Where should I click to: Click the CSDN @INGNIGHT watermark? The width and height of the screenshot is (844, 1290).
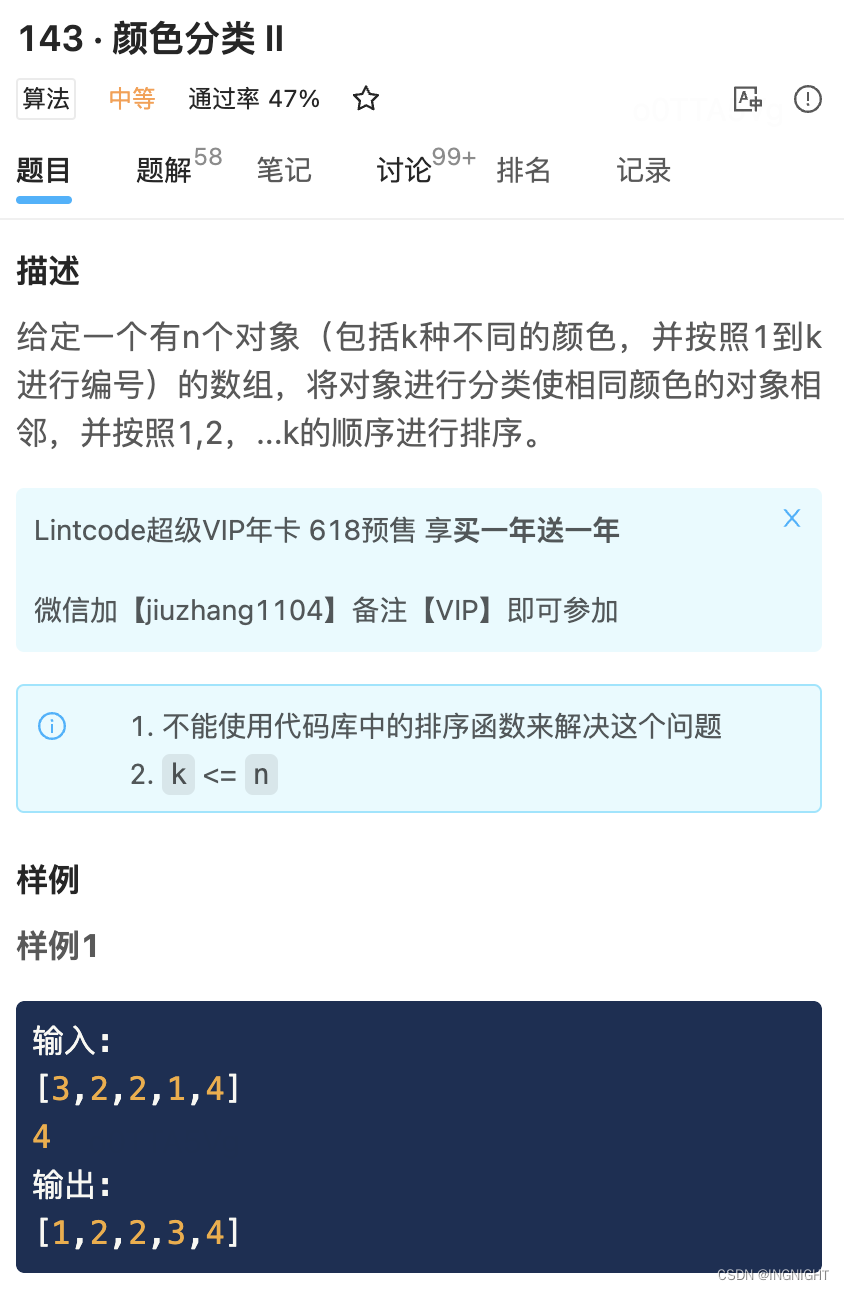tap(771, 1275)
